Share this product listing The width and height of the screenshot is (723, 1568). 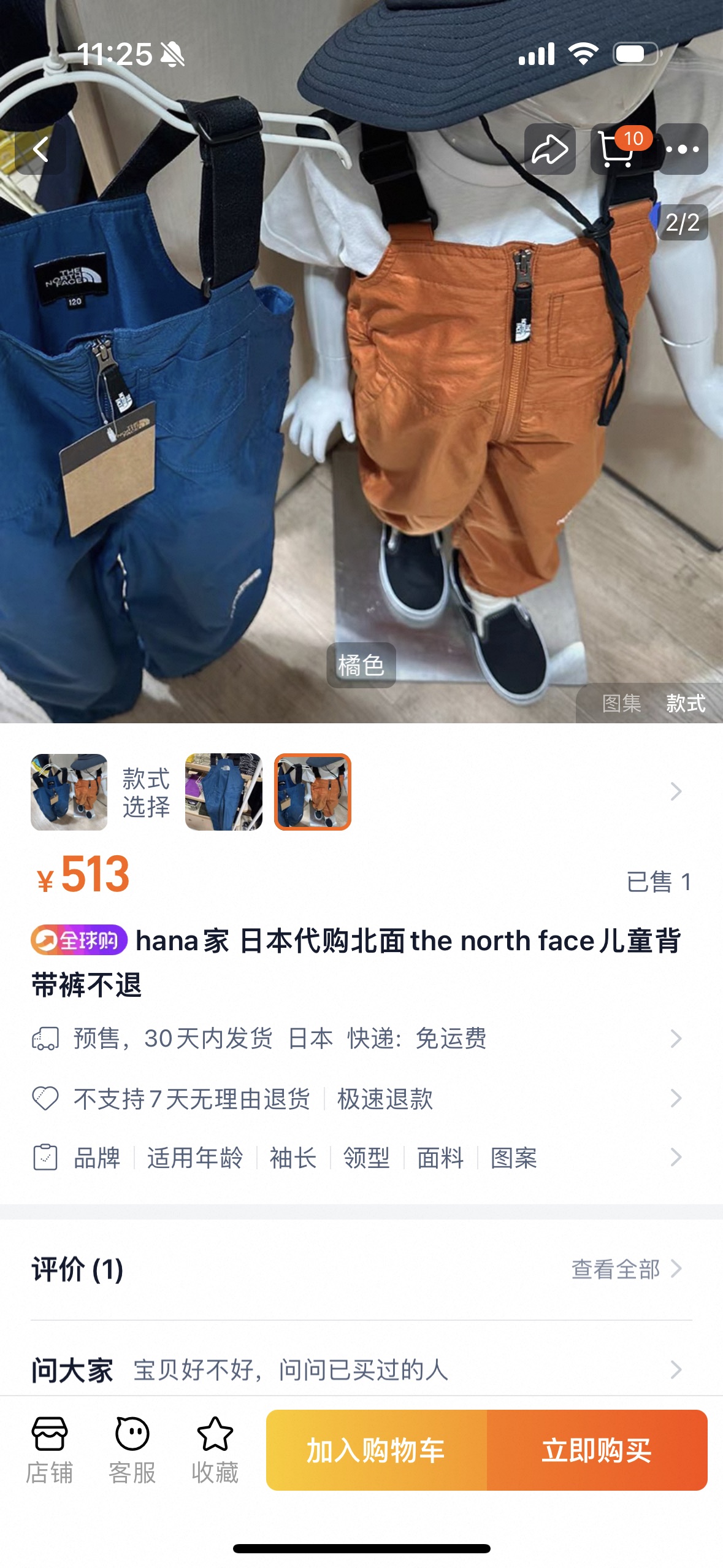coord(549,149)
